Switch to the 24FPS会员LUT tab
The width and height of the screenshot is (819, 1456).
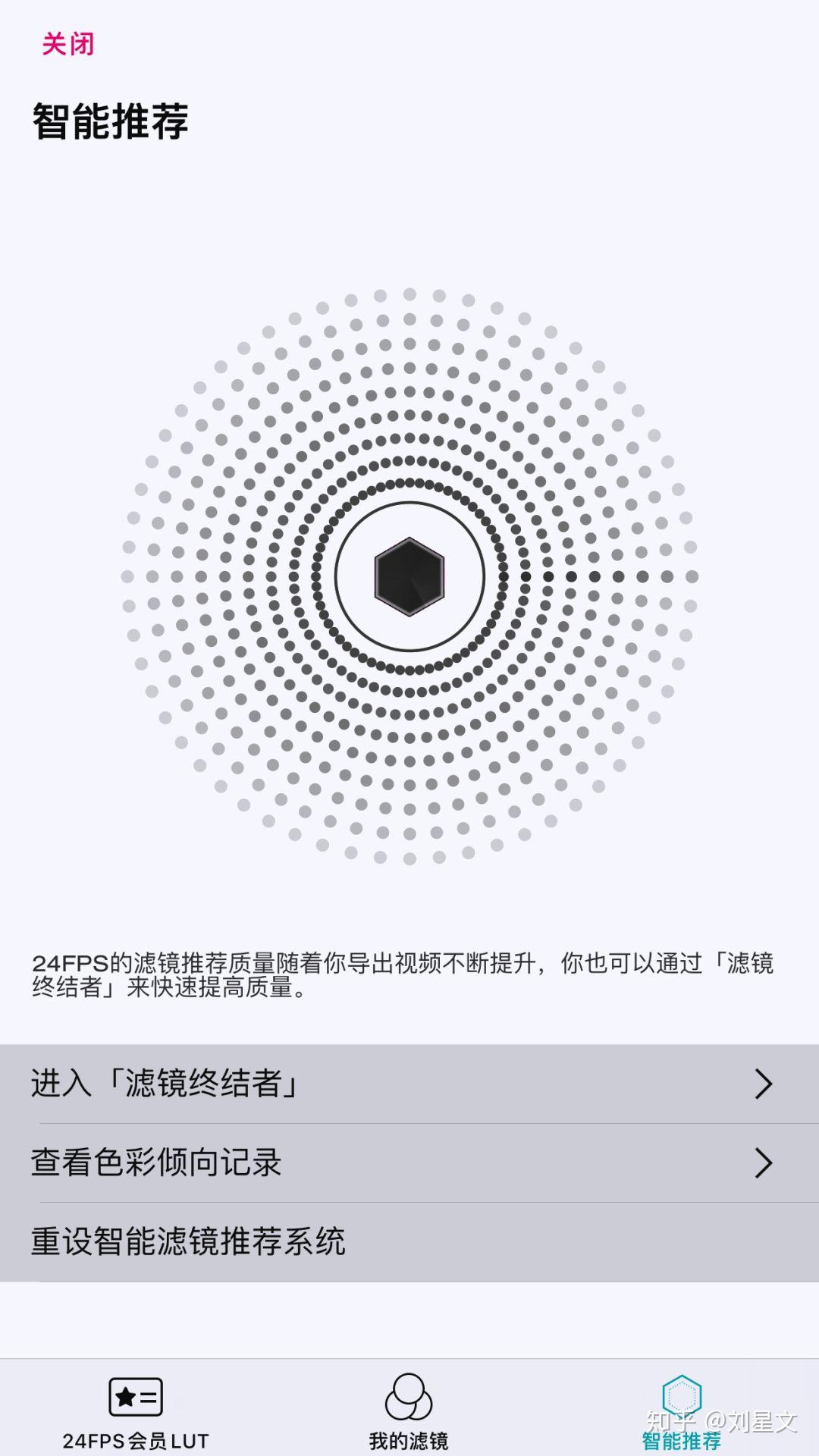[136, 1412]
